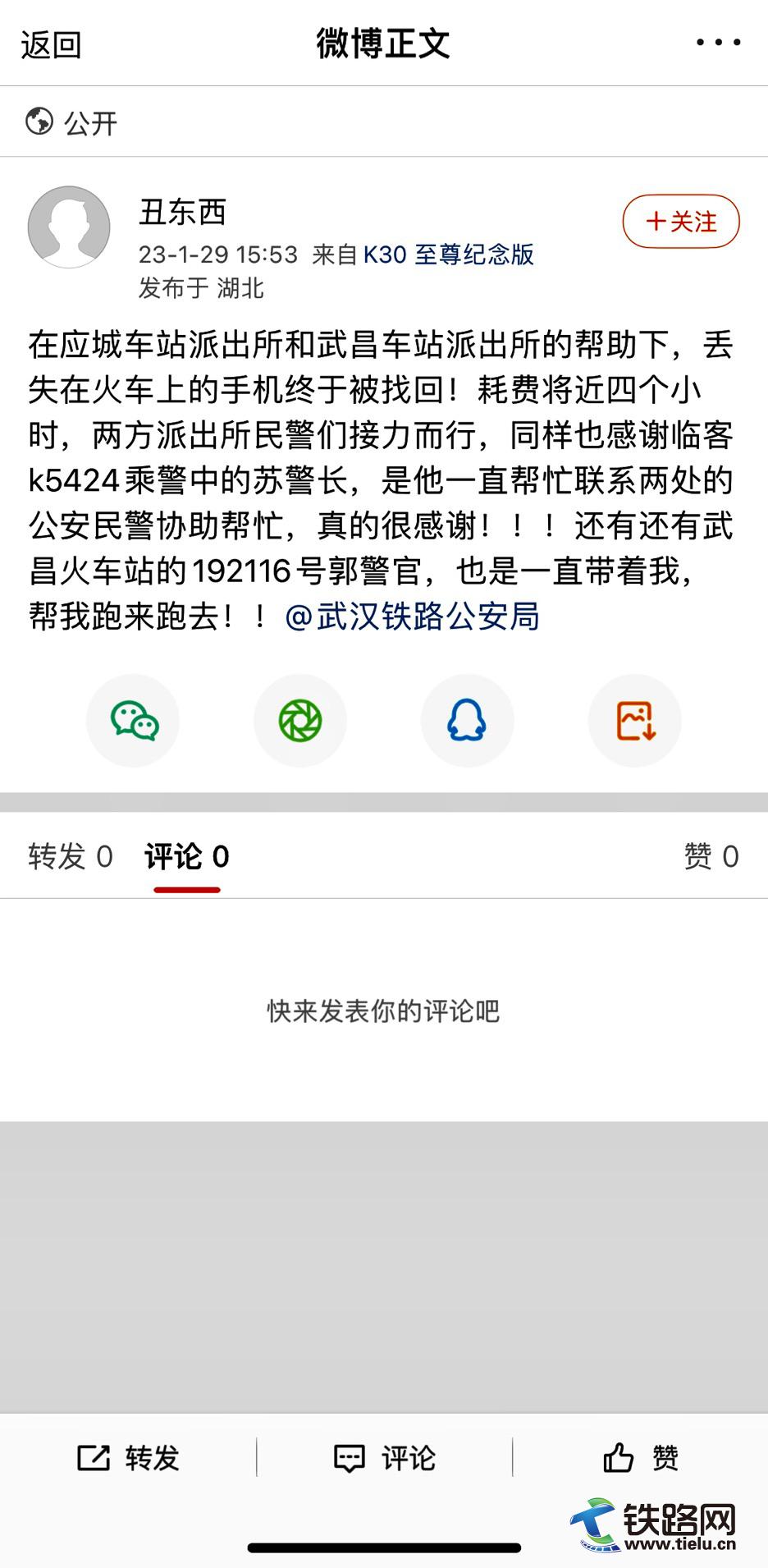Select the 评论 0 tab
Screen dimensions: 768x1568
[186, 856]
